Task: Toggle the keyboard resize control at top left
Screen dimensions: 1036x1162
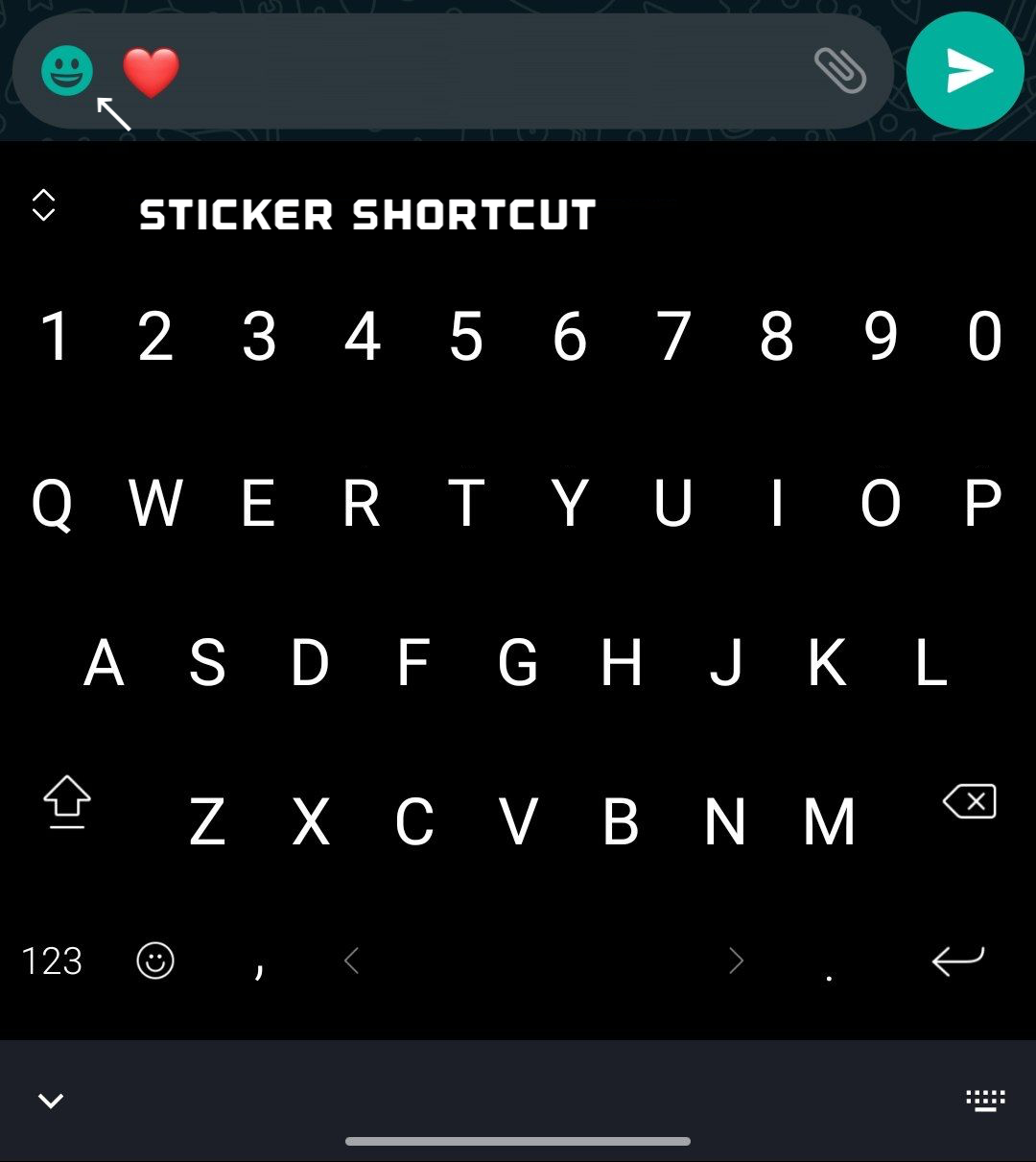Action: click(x=44, y=206)
